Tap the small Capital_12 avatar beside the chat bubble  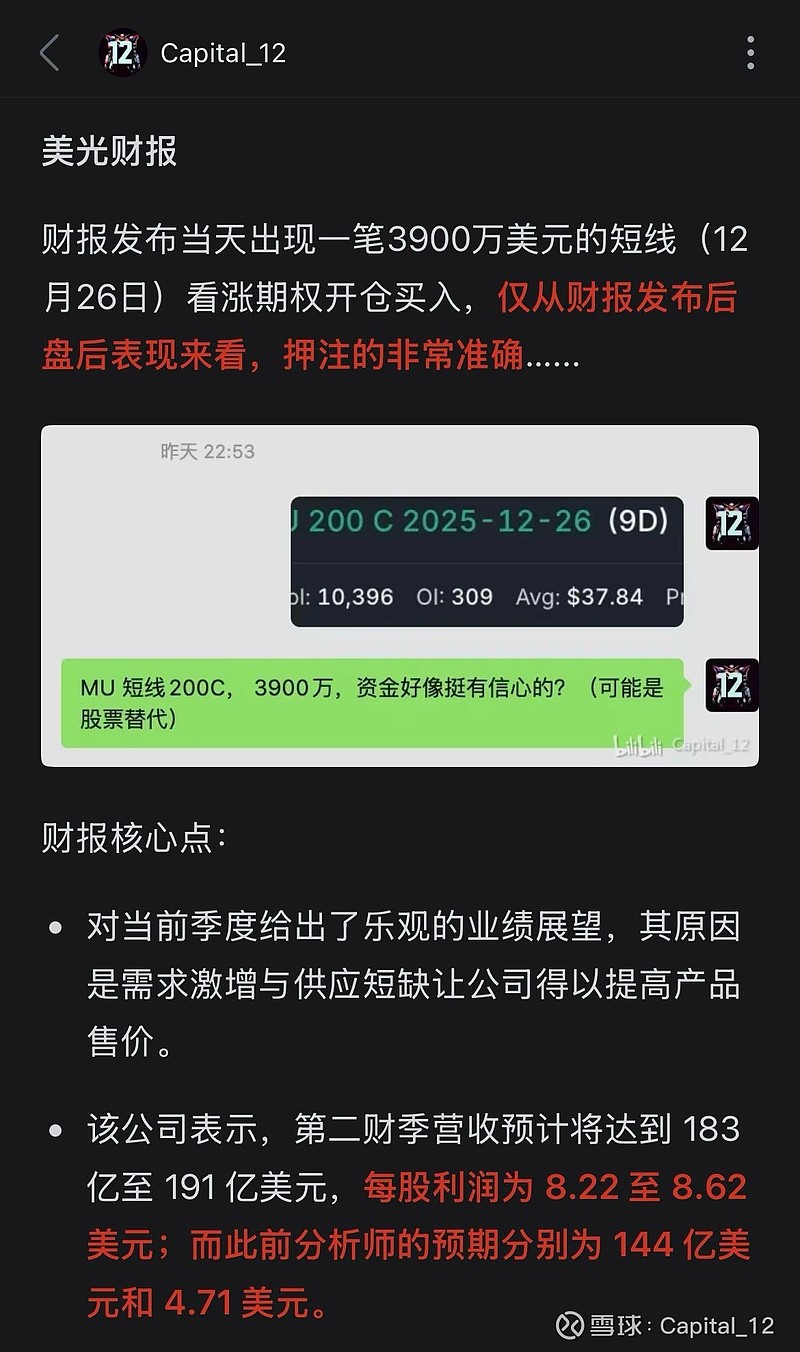[731, 688]
